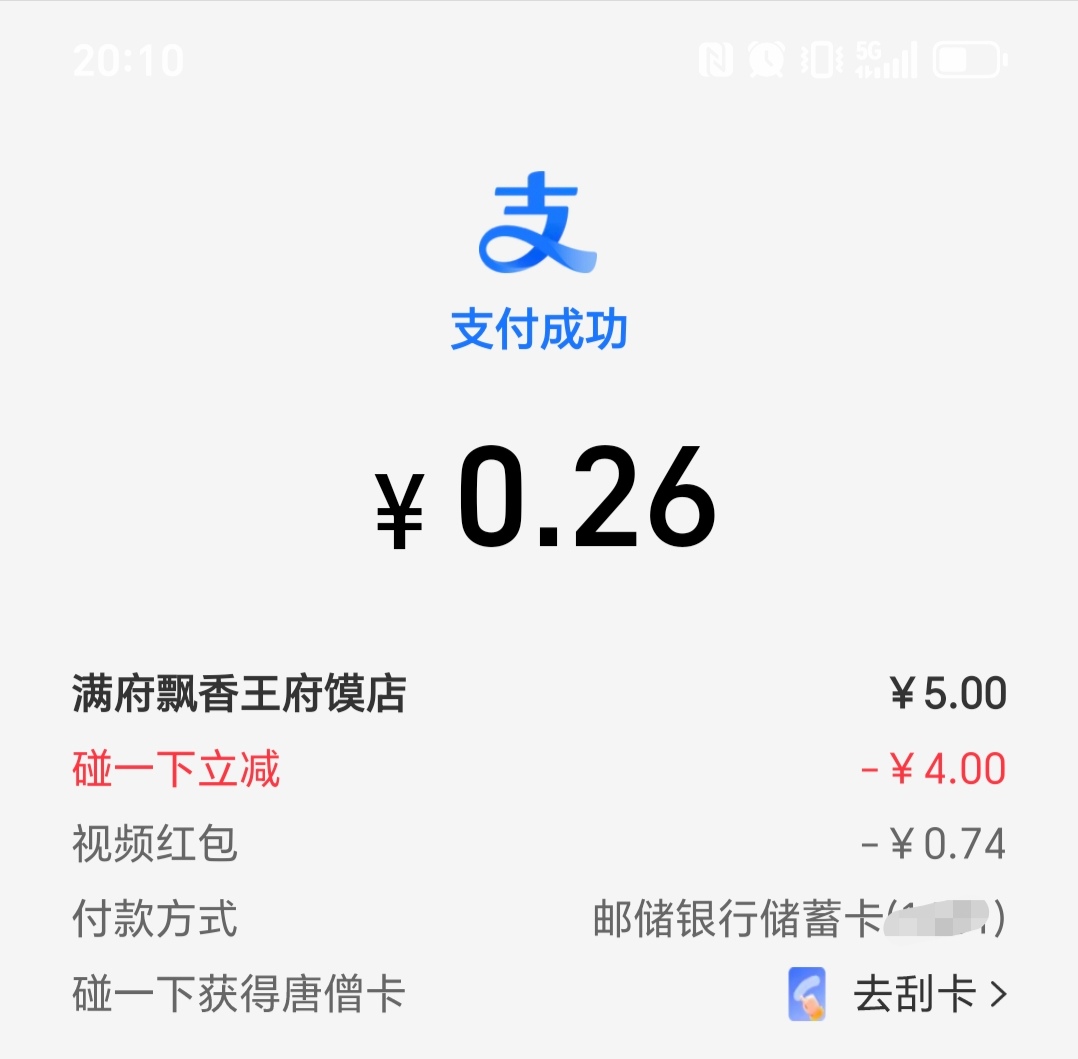Tap 去刮卡 to scratch the card
Screen dimensions: 1078x1059
(914, 994)
